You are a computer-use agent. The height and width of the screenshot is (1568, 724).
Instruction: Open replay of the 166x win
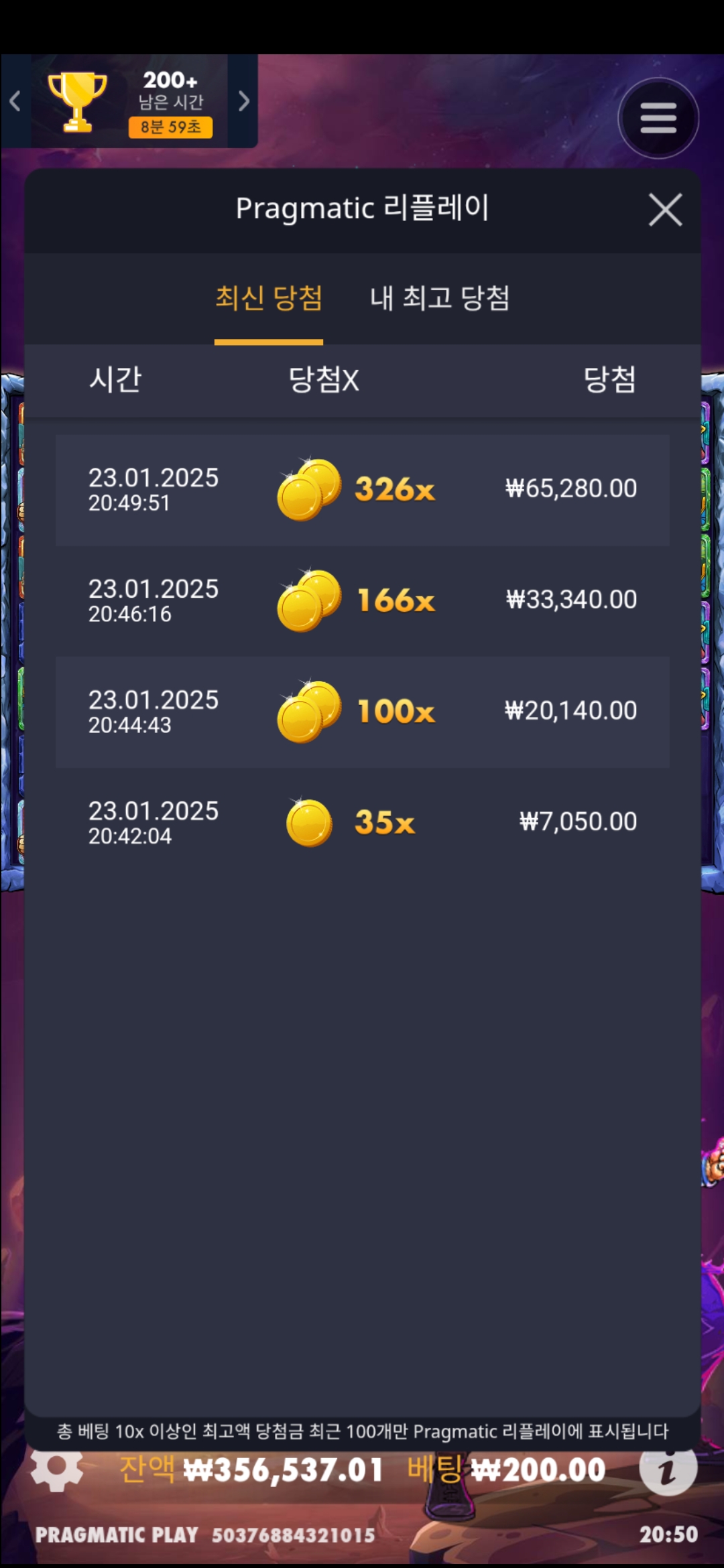362,601
